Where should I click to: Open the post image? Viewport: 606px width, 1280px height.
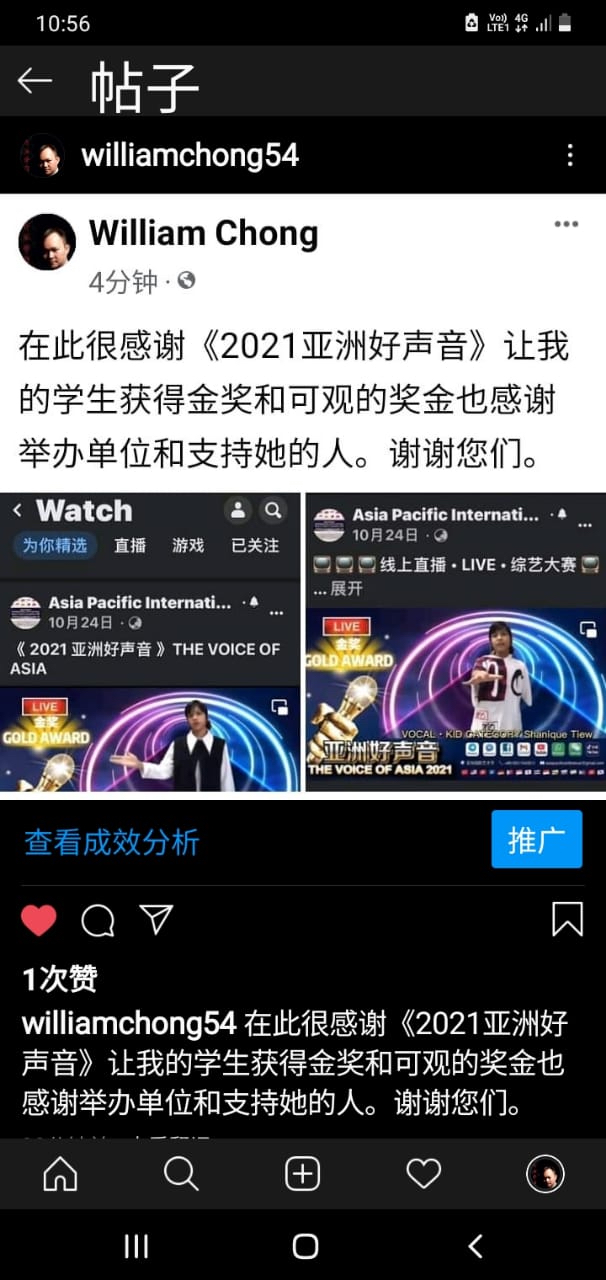pos(303,496)
